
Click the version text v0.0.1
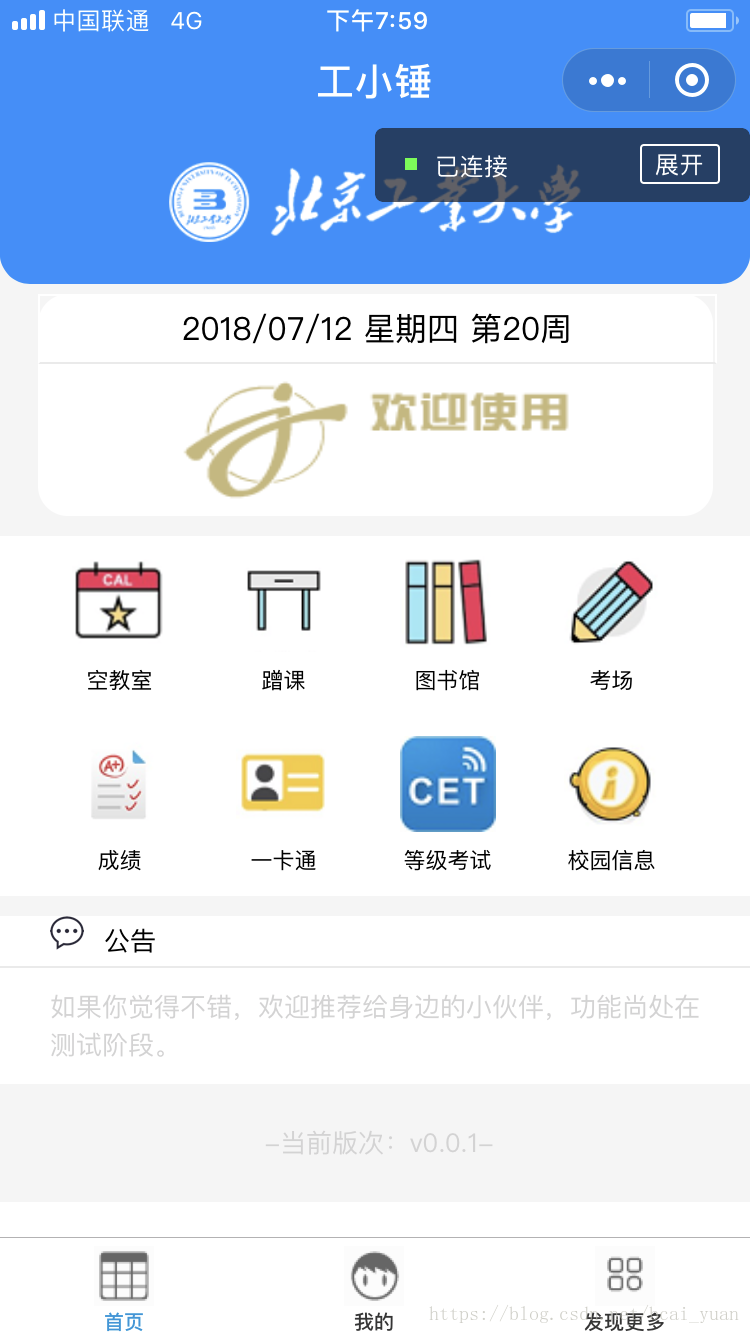[375, 1143]
